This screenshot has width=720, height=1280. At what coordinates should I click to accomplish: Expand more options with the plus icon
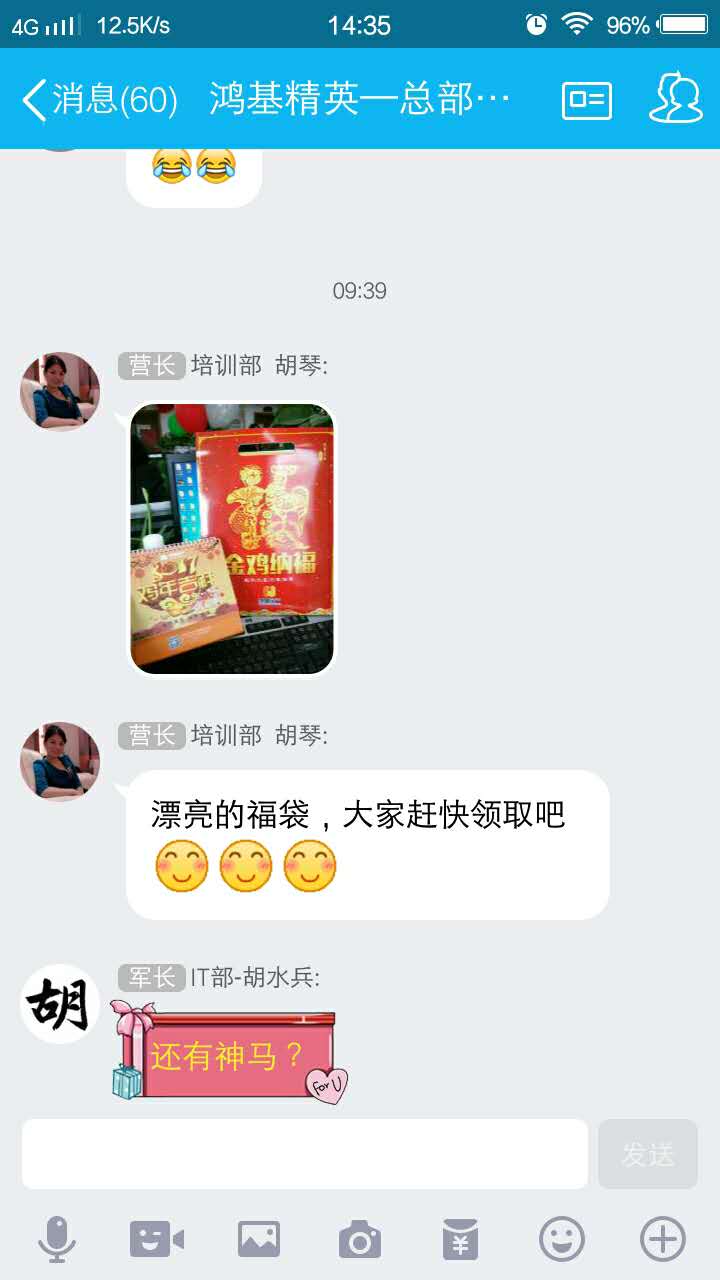pyautogui.click(x=662, y=1240)
